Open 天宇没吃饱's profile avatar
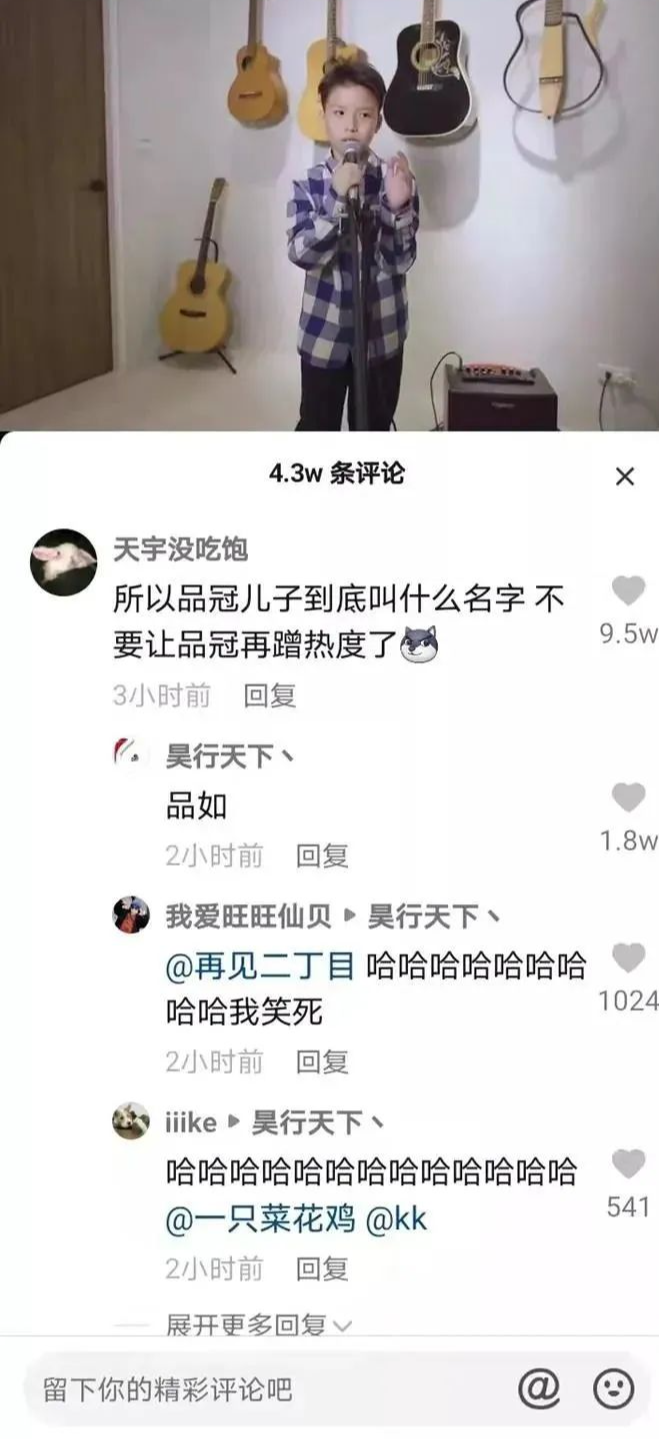659x1439 pixels. (x=64, y=562)
